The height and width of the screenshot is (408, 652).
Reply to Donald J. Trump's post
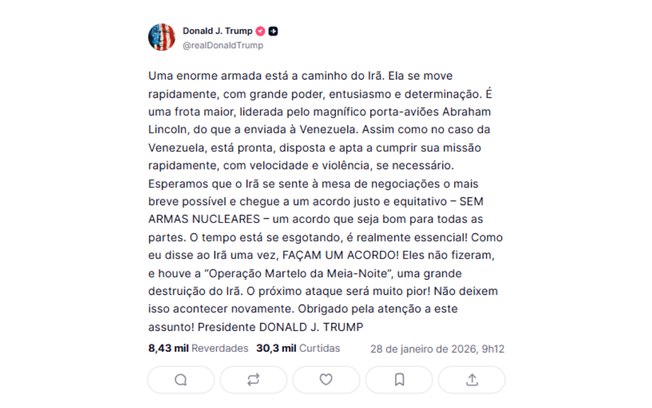pyautogui.click(x=180, y=380)
